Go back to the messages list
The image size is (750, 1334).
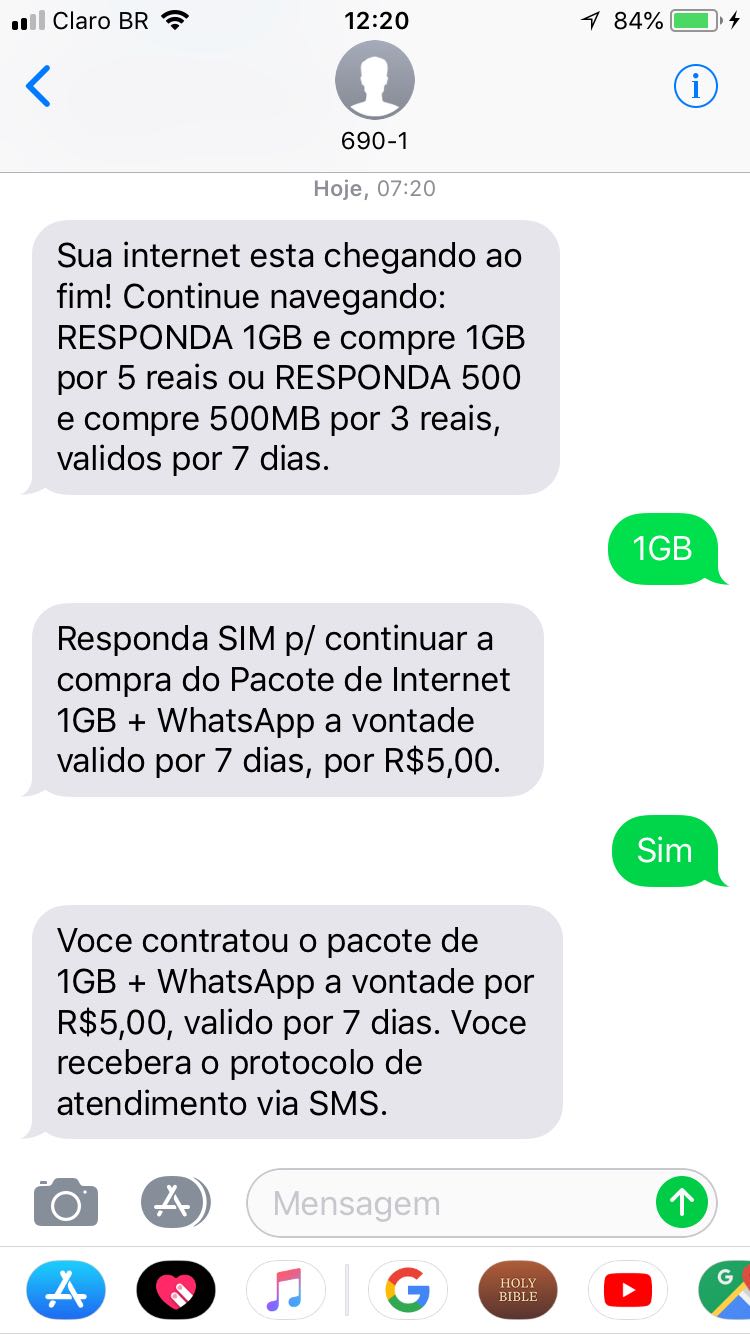(x=38, y=87)
